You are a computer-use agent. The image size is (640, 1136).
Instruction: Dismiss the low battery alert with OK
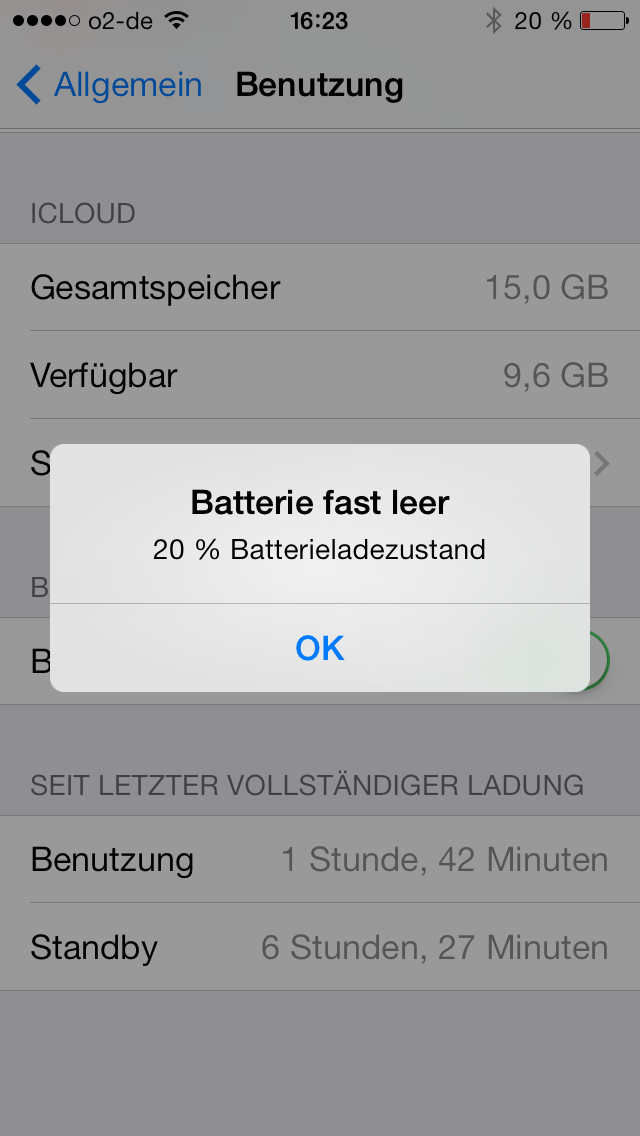[x=320, y=648]
